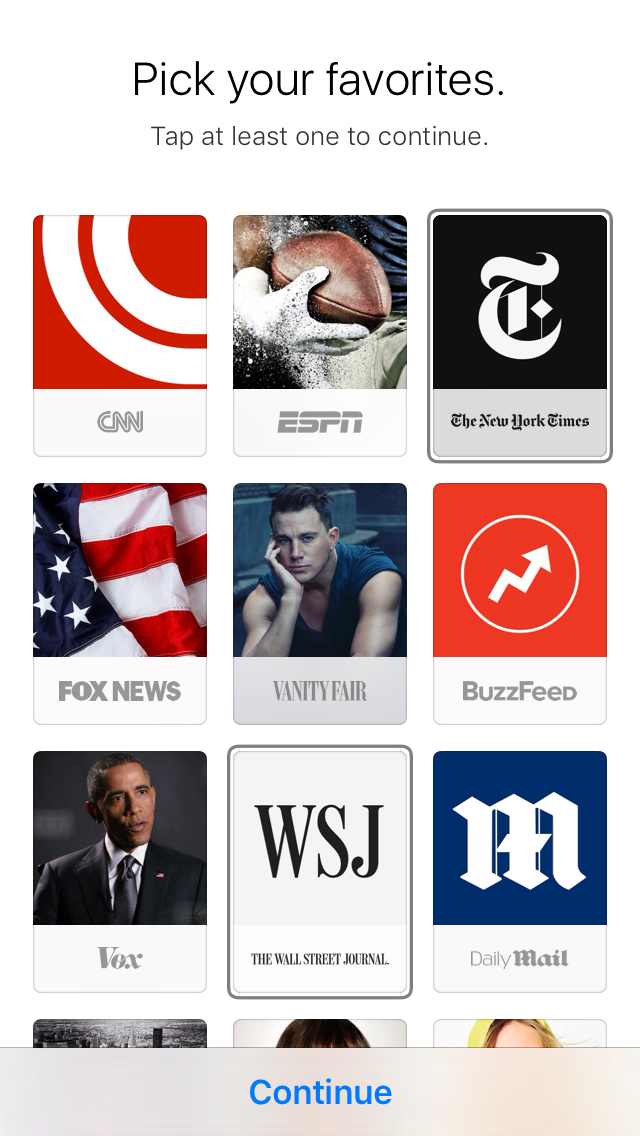Add Daily Mail to favorites
The height and width of the screenshot is (1136, 640).
pos(520,871)
